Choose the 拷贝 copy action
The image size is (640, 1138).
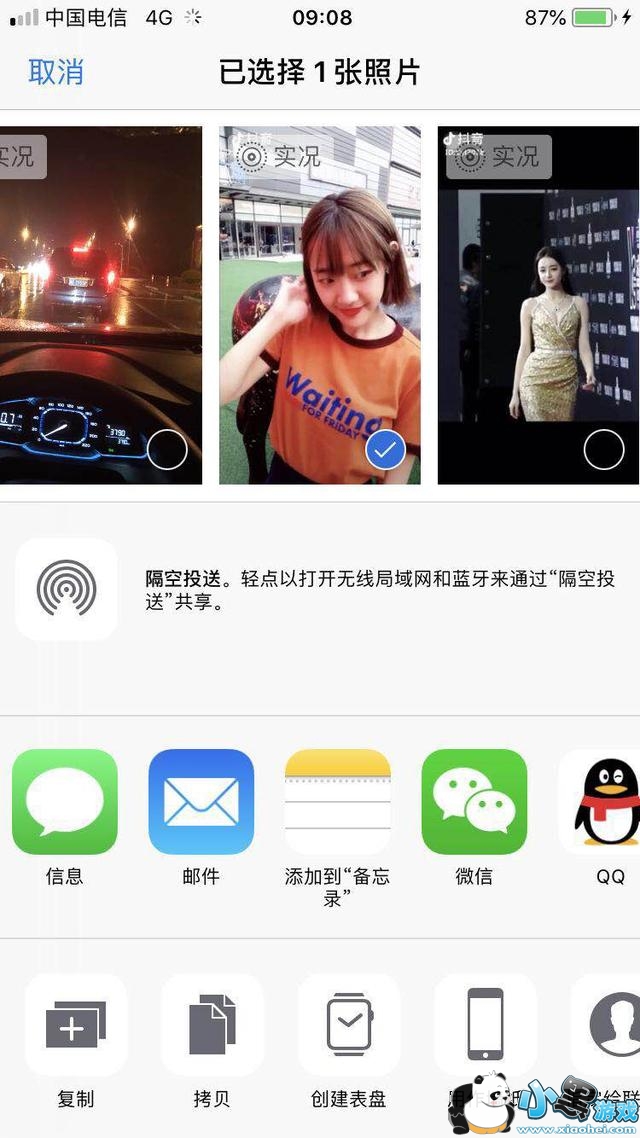(x=212, y=1025)
